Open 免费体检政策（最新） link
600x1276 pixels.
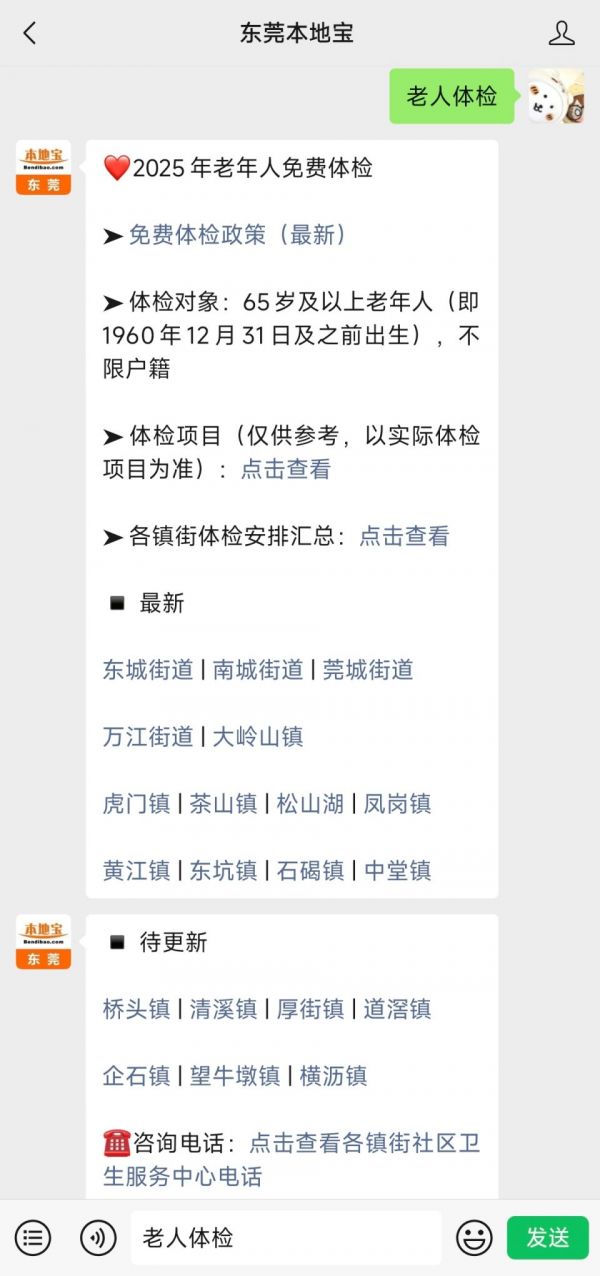tap(238, 235)
